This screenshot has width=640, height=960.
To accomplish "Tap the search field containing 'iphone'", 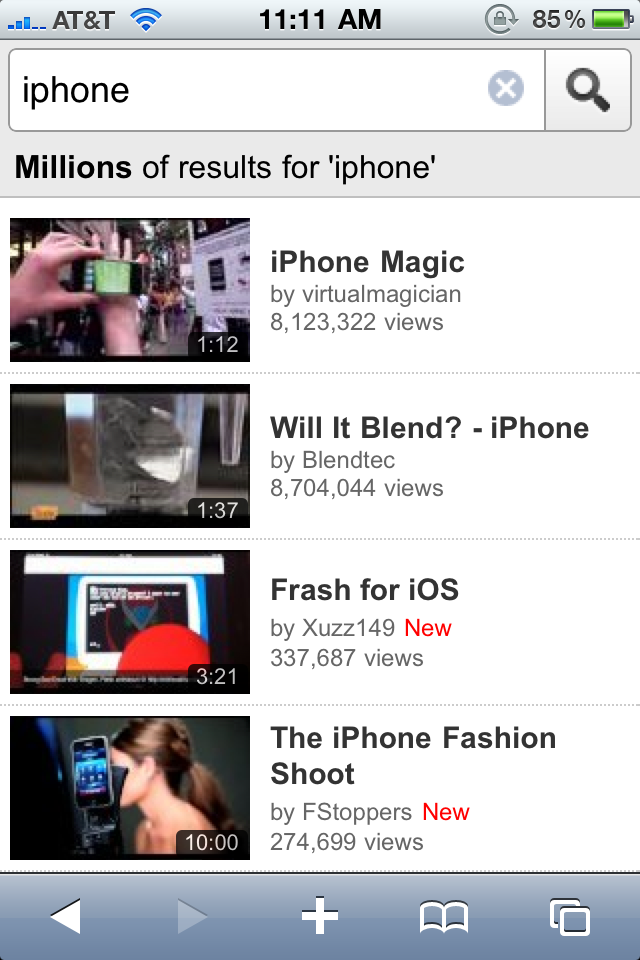I will pos(250,91).
